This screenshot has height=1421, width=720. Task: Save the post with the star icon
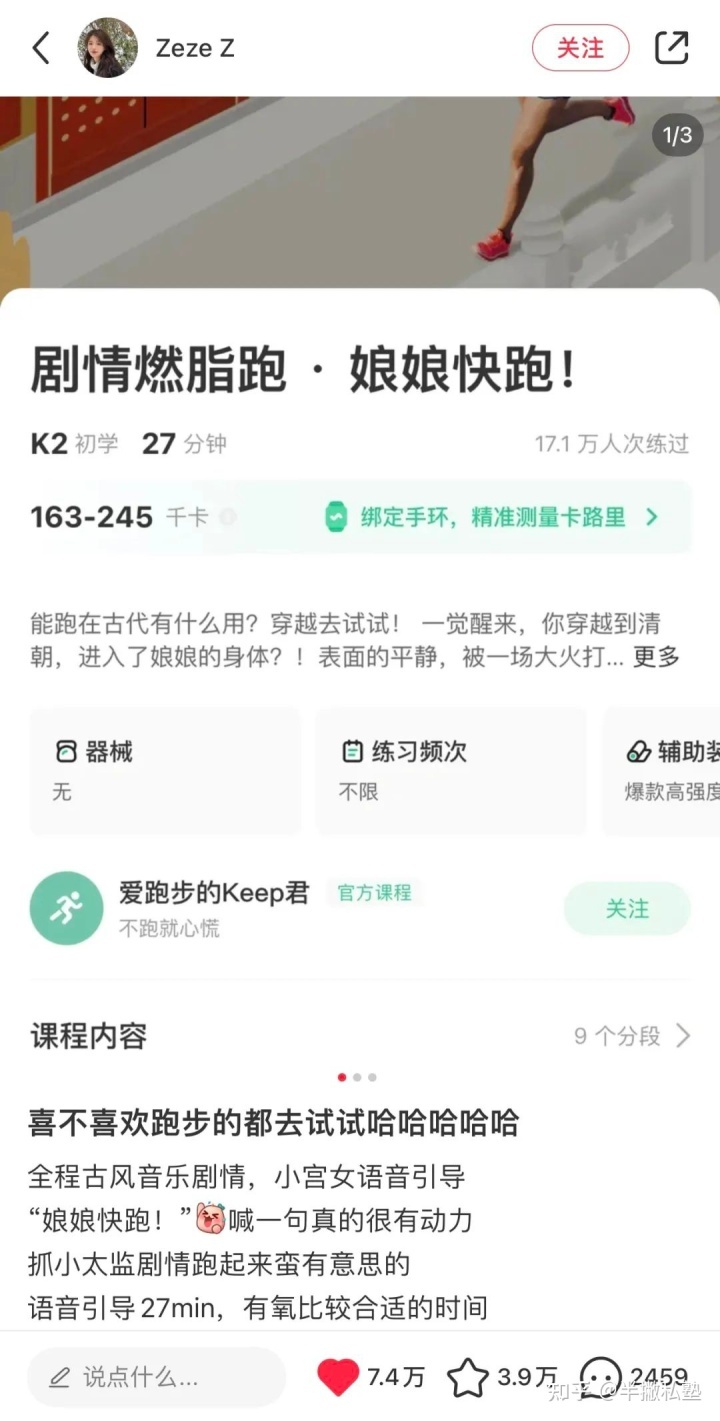click(467, 1377)
